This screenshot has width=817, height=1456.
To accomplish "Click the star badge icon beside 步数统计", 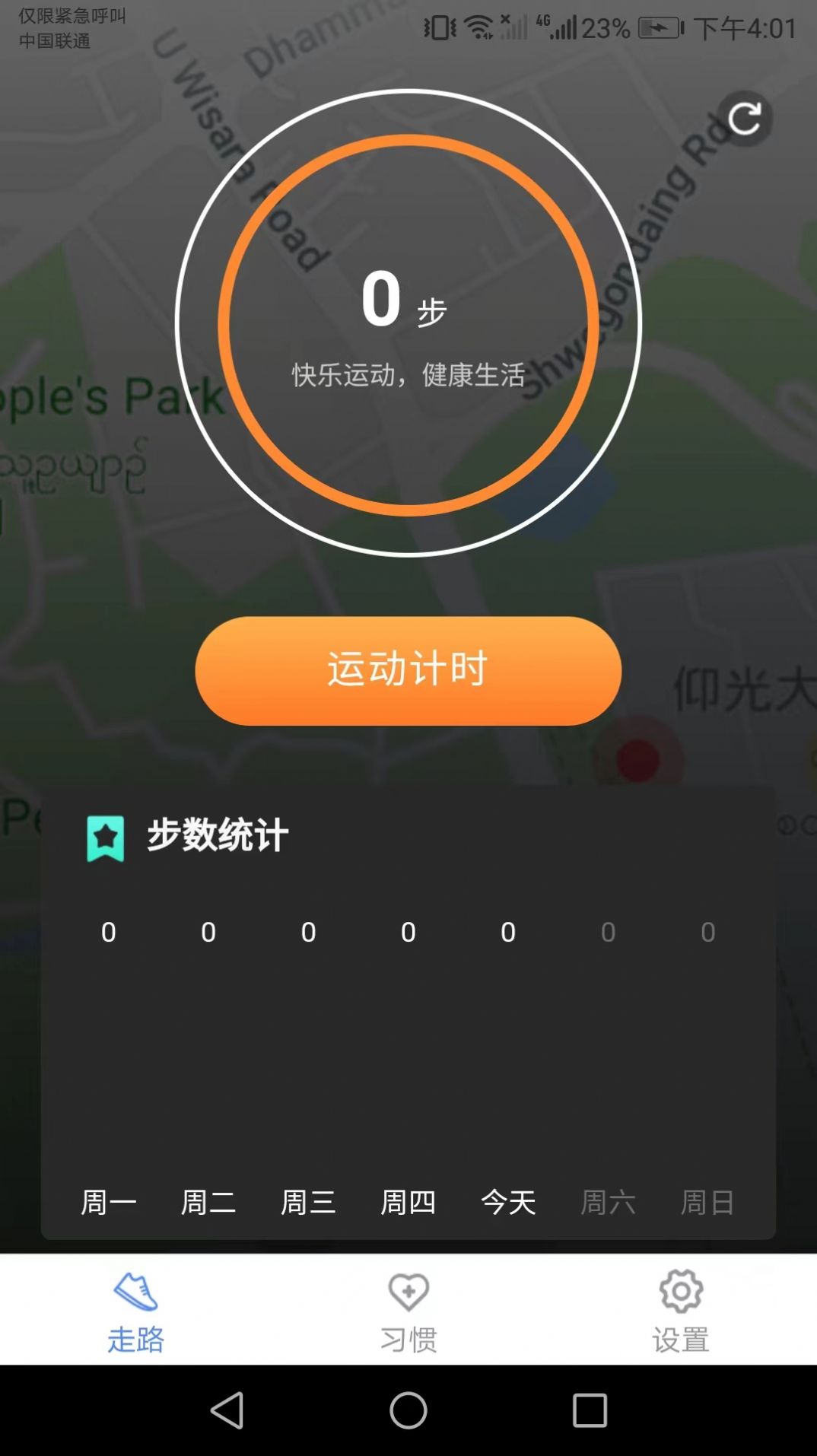I will [x=105, y=837].
